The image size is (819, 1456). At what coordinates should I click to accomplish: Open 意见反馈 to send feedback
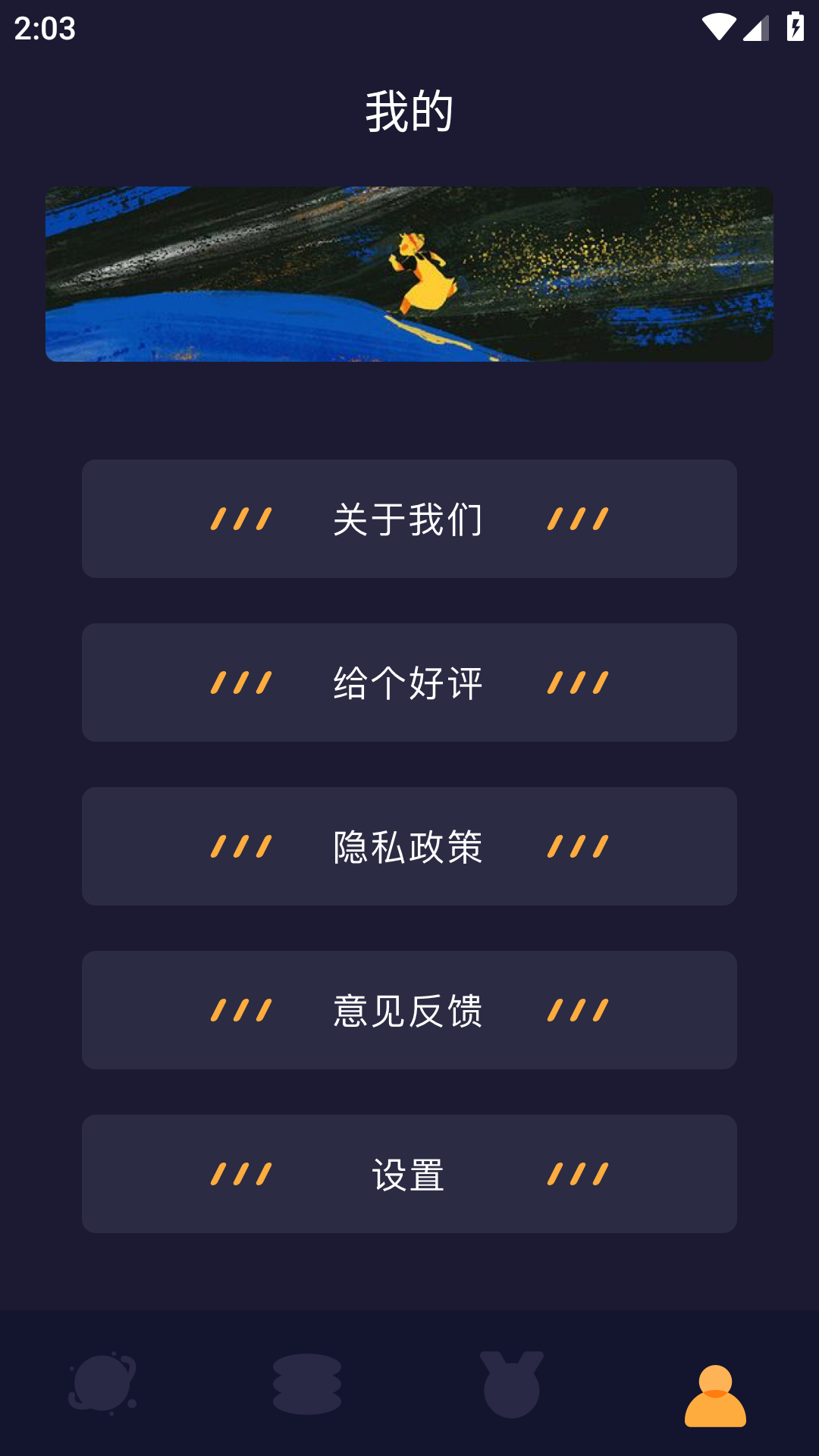(x=409, y=1010)
